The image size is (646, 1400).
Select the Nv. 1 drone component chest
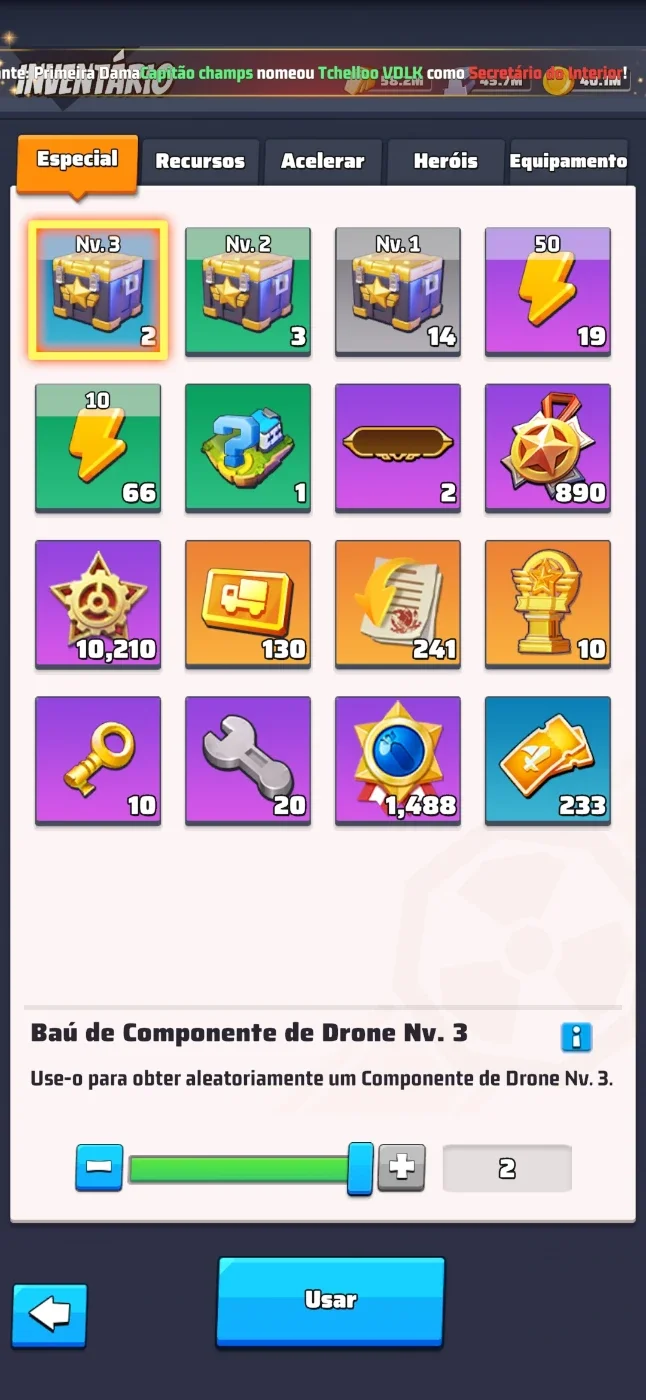point(398,291)
